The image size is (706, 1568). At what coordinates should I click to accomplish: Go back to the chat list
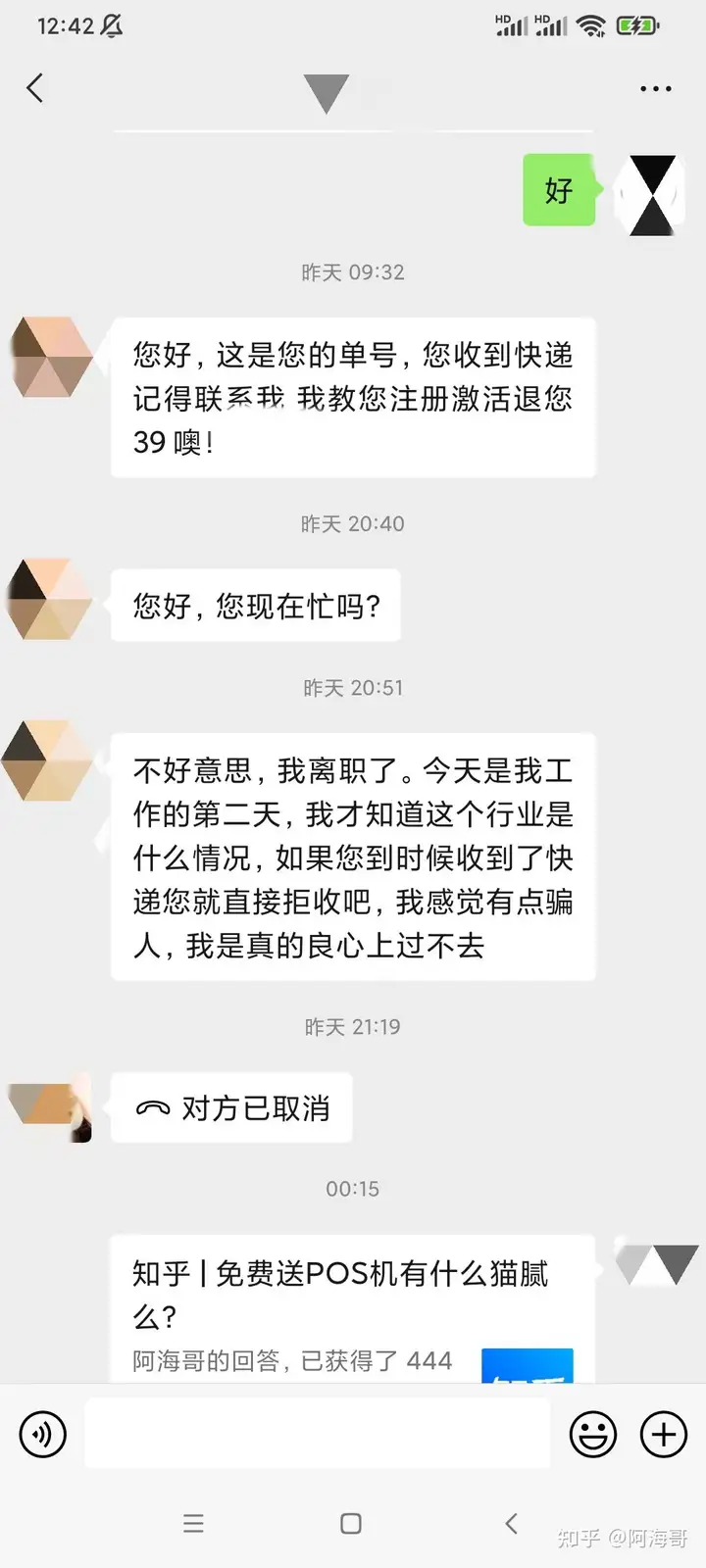(x=35, y=88)
